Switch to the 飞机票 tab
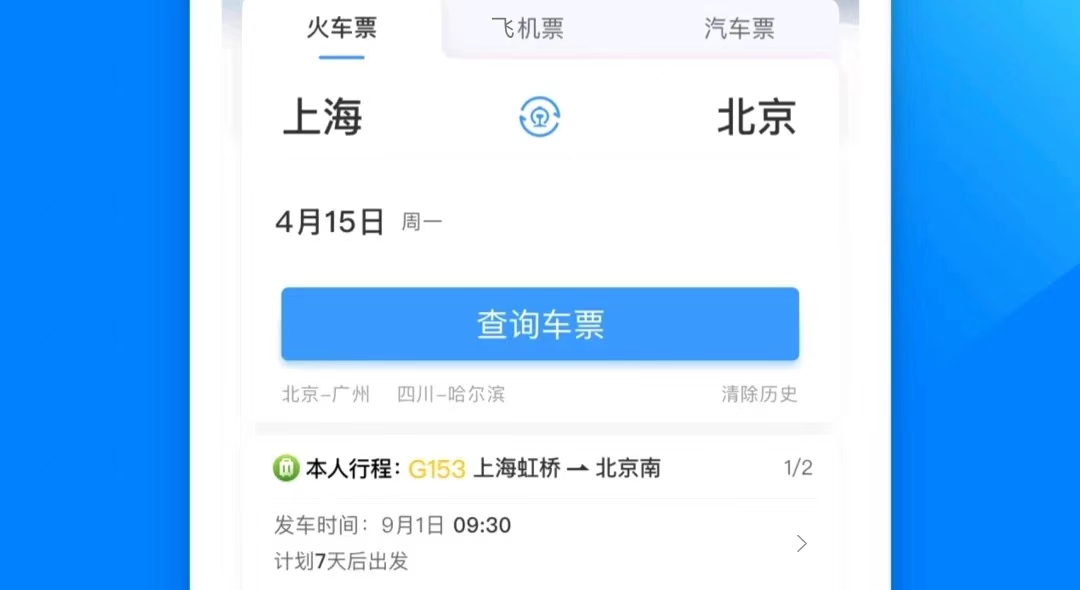This screenshot has height=590, width=1080. [x=528, y=28]
